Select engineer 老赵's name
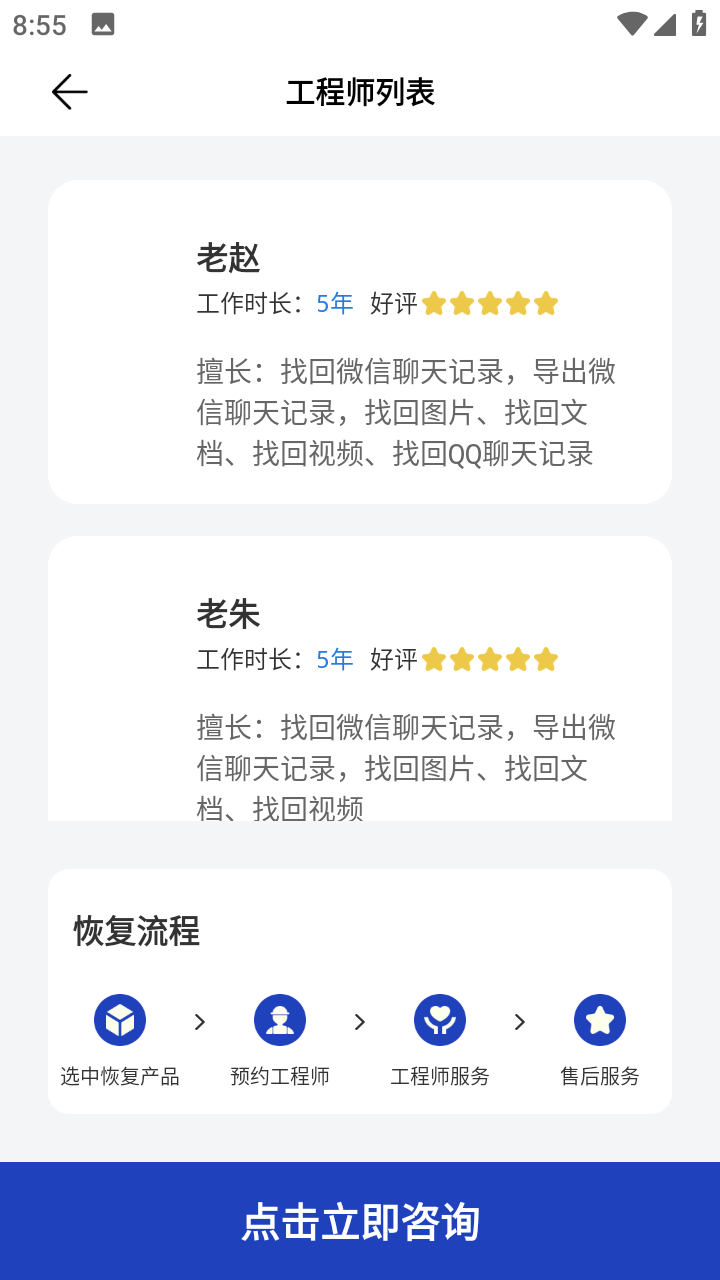720x1280 pixels. coord(228,258)
